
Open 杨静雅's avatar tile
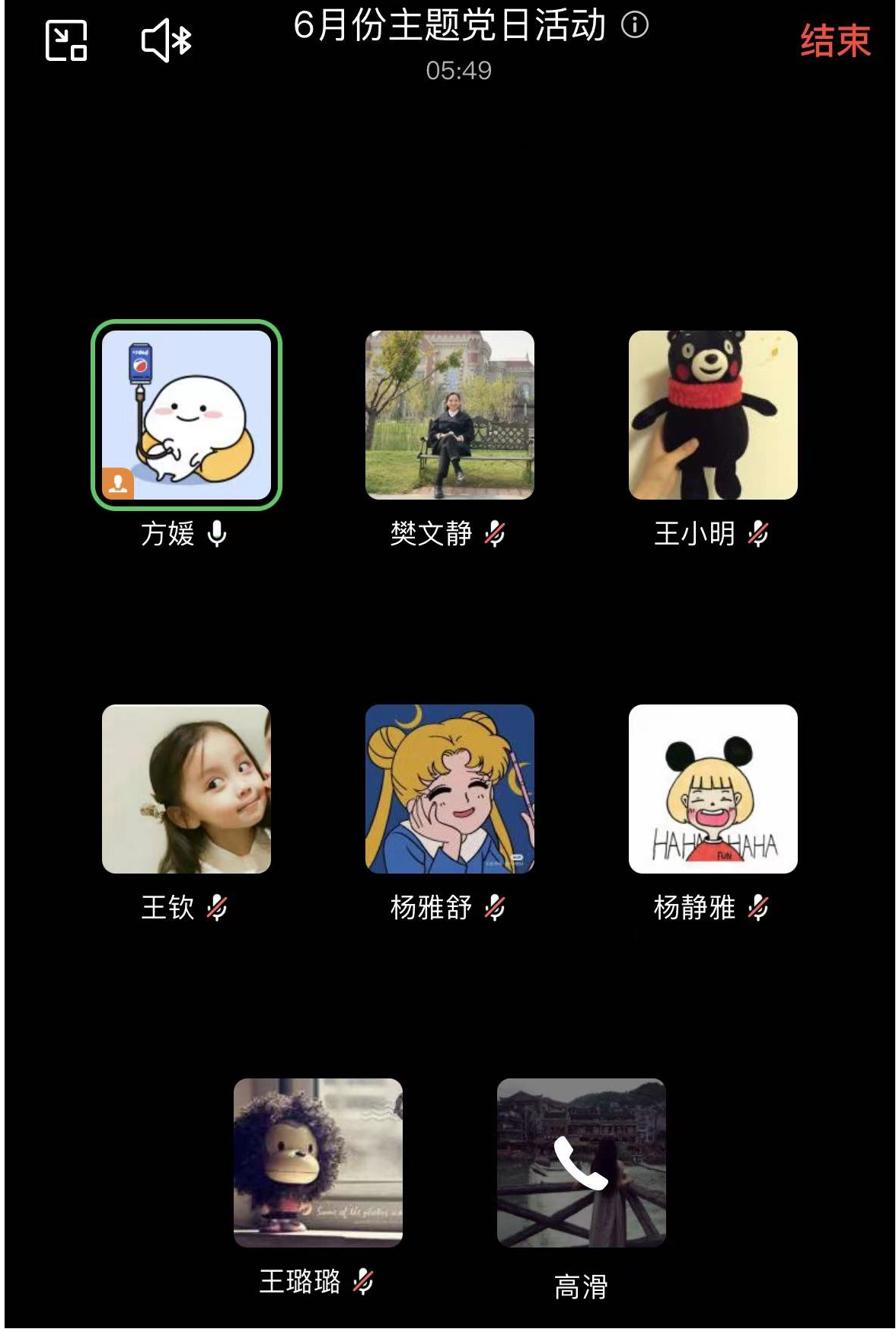pos(713,789)
